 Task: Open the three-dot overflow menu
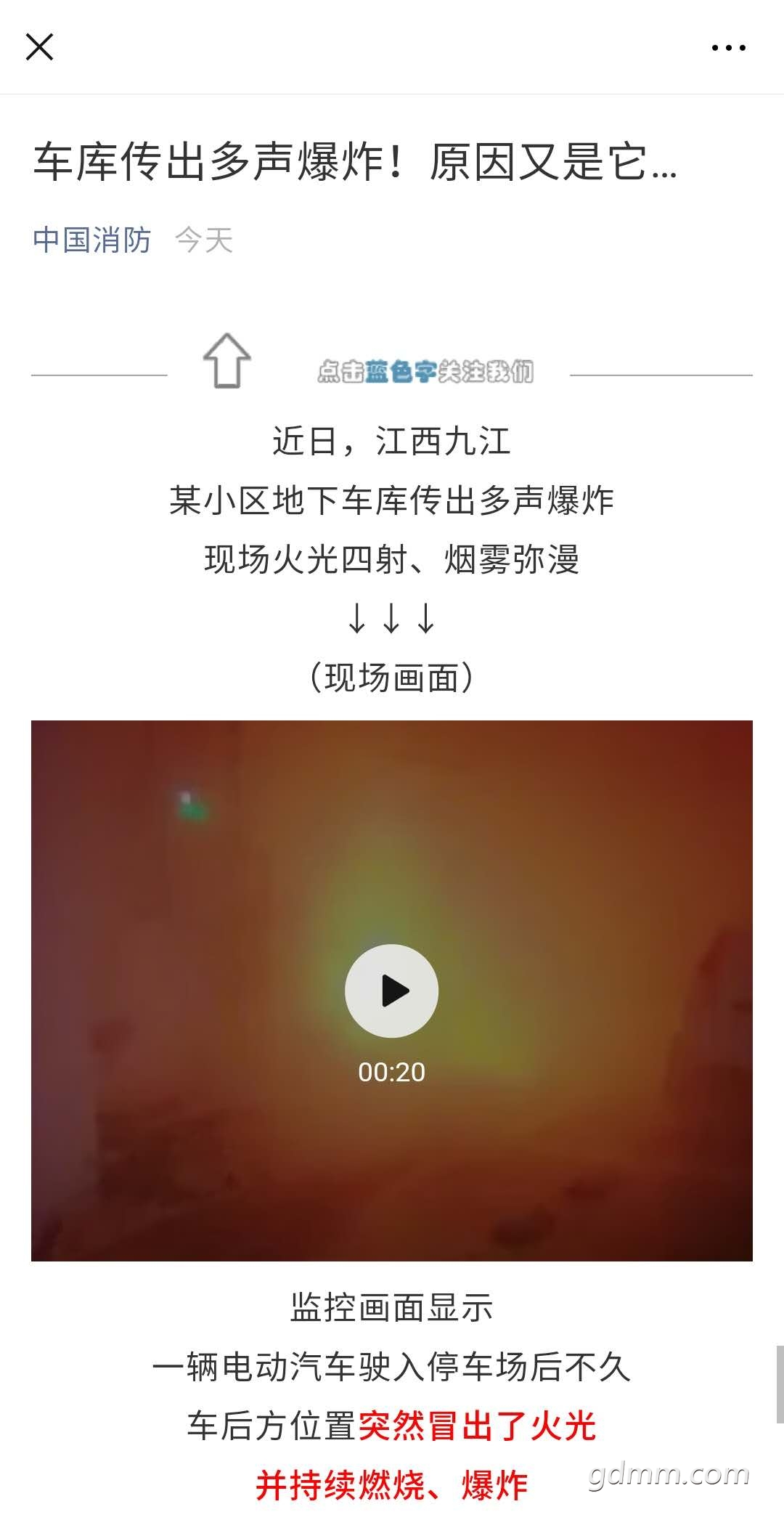click(x=728, y=48)
